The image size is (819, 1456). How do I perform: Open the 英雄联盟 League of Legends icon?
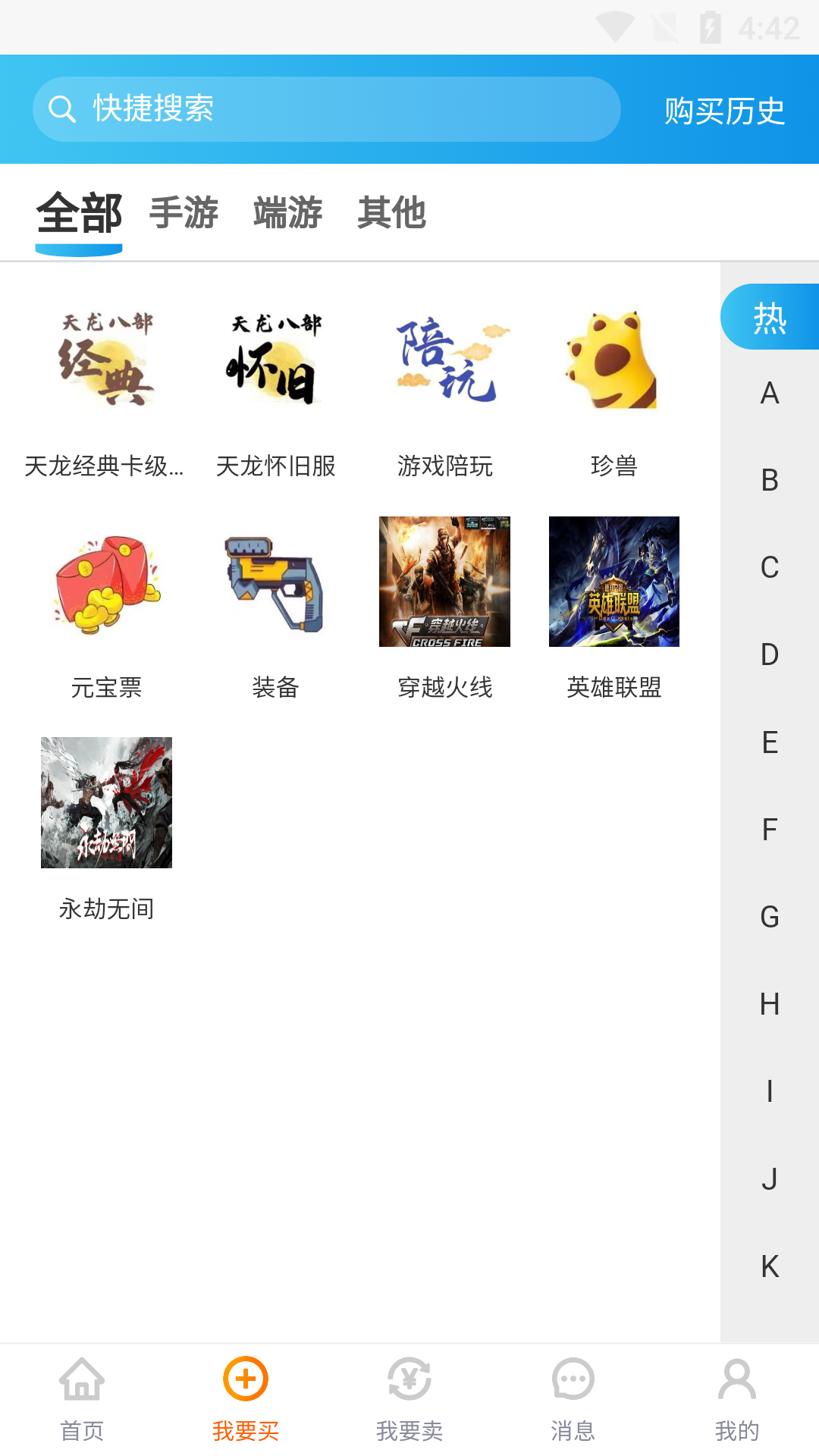[x=614, y=582]
